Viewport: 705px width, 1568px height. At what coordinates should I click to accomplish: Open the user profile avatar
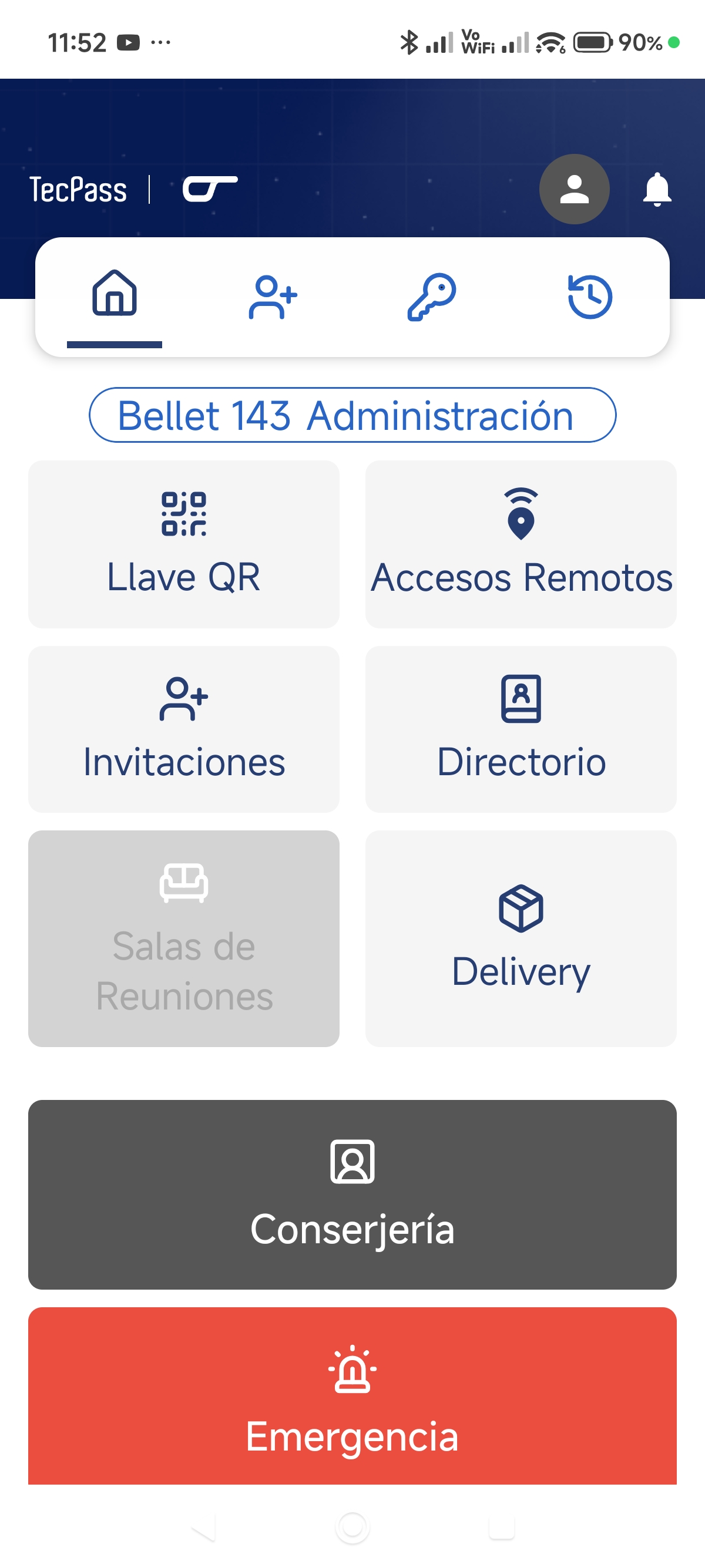(573, 189)
